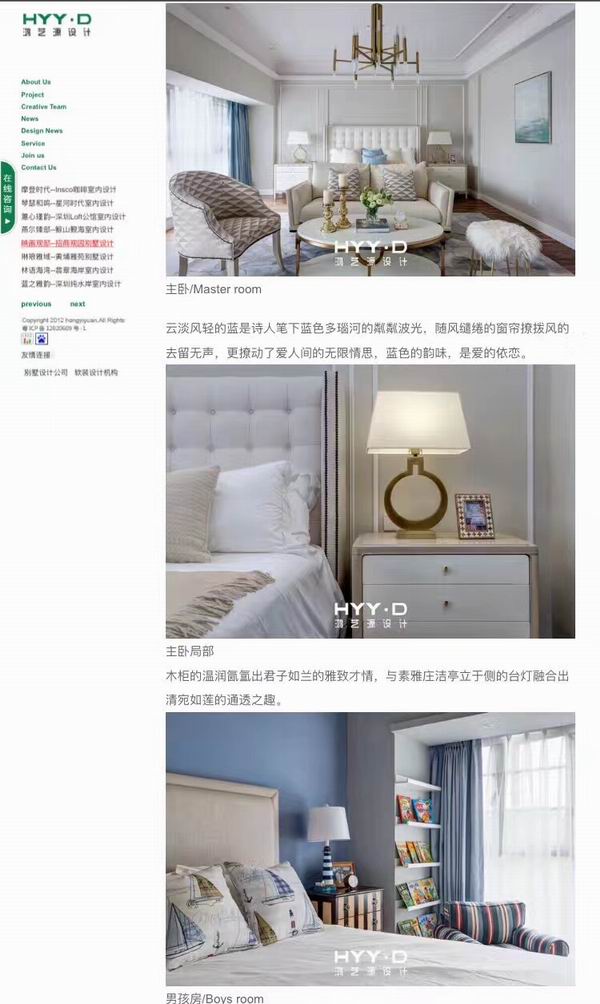
Task: Open the 软装设计机构 friendly link
Action: pos(96,372)
